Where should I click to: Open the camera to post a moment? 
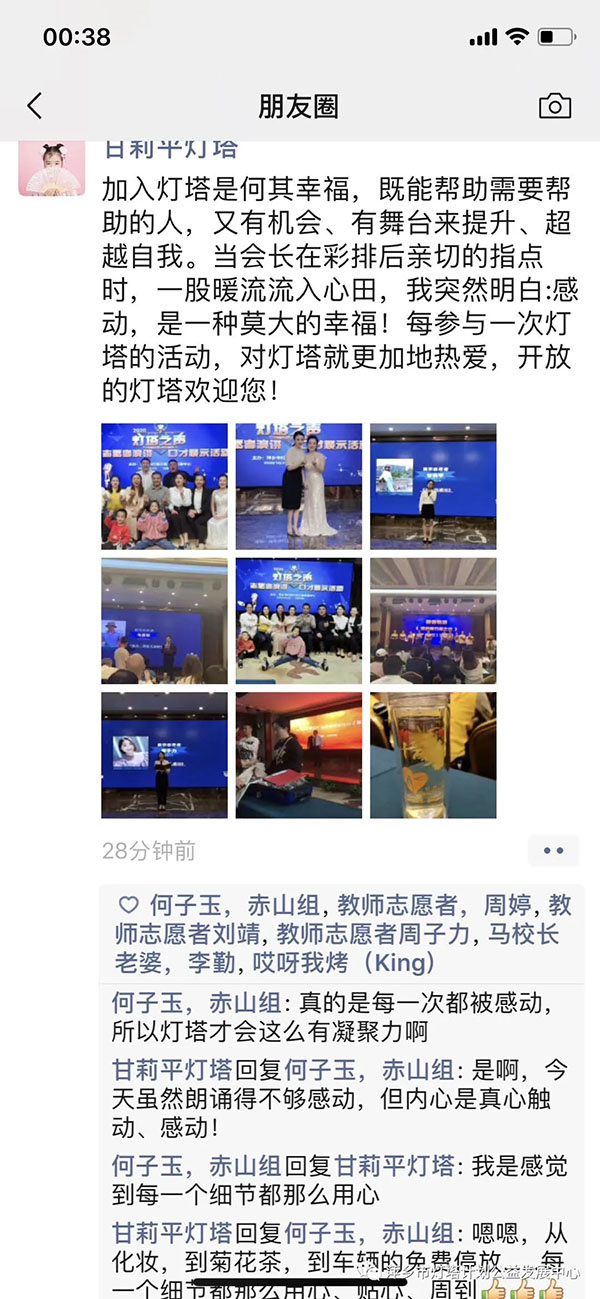(554, 106)
